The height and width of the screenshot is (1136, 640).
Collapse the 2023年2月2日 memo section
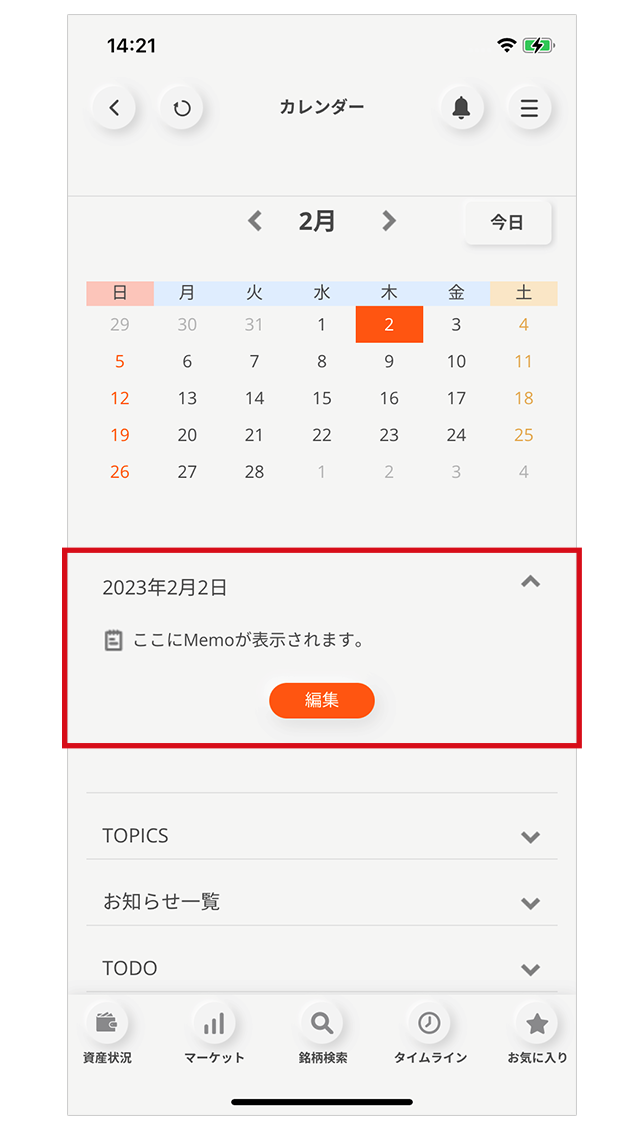point(531,581)
